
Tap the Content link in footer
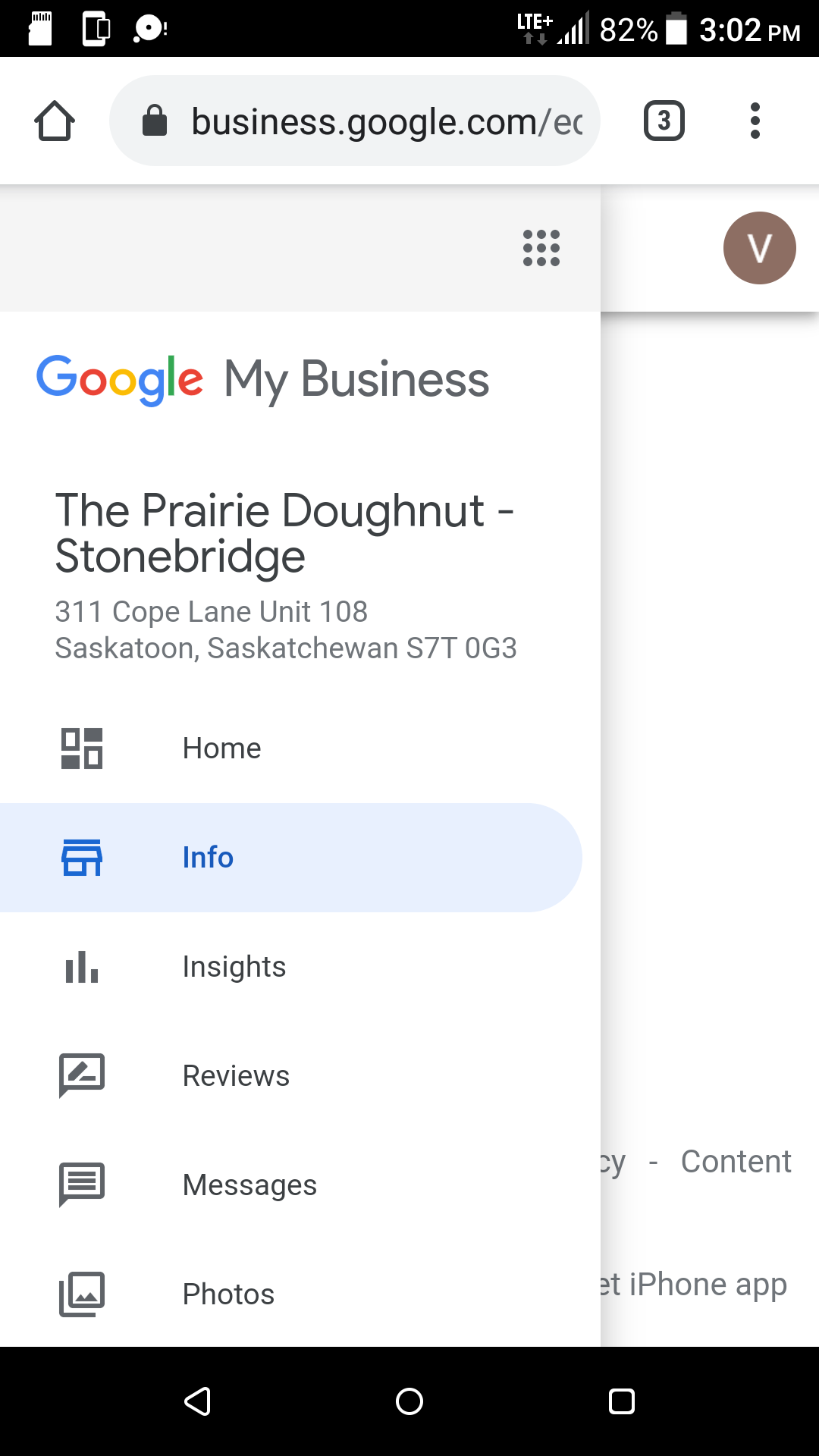736,1162
